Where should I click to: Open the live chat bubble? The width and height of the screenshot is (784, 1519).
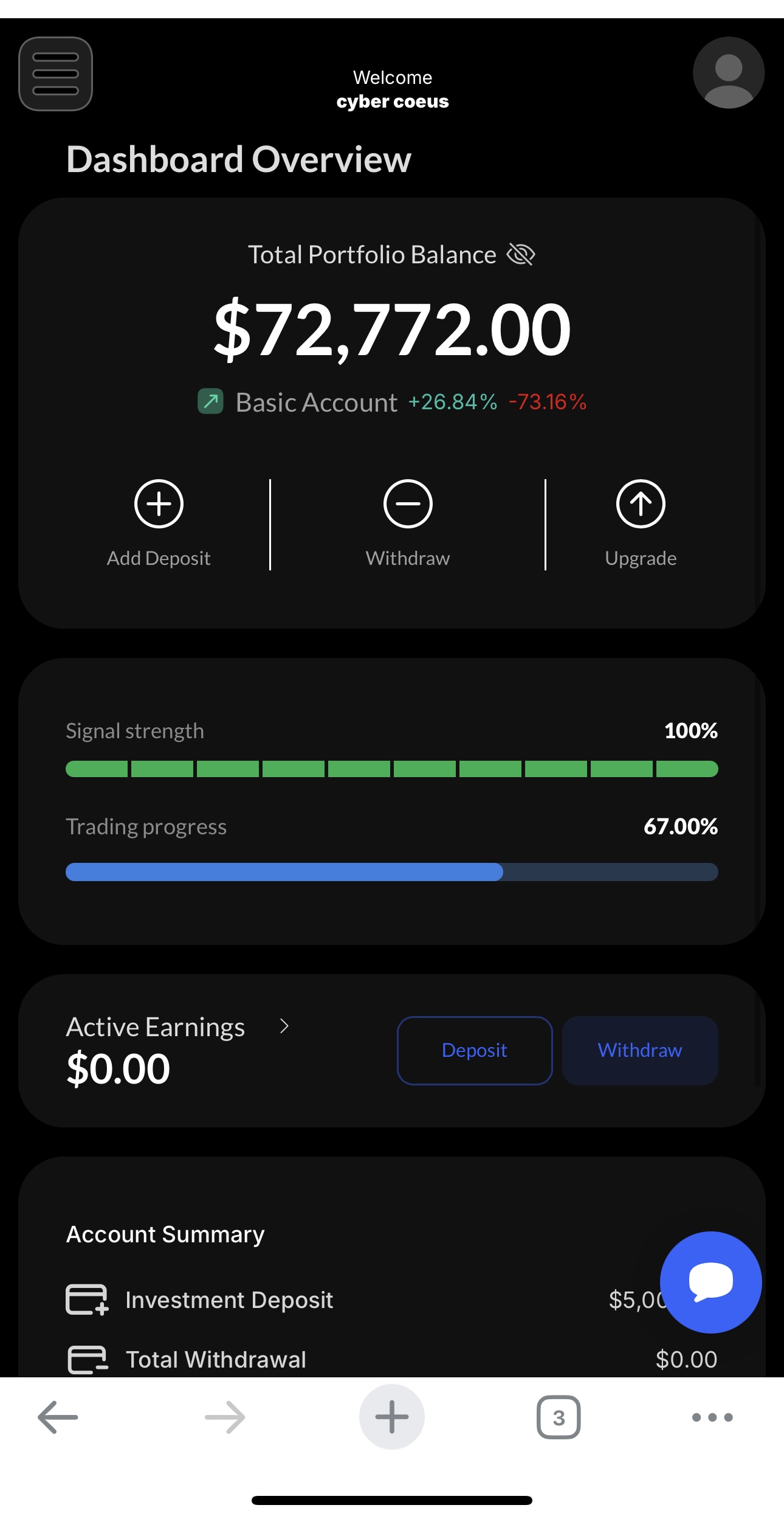710,1282
